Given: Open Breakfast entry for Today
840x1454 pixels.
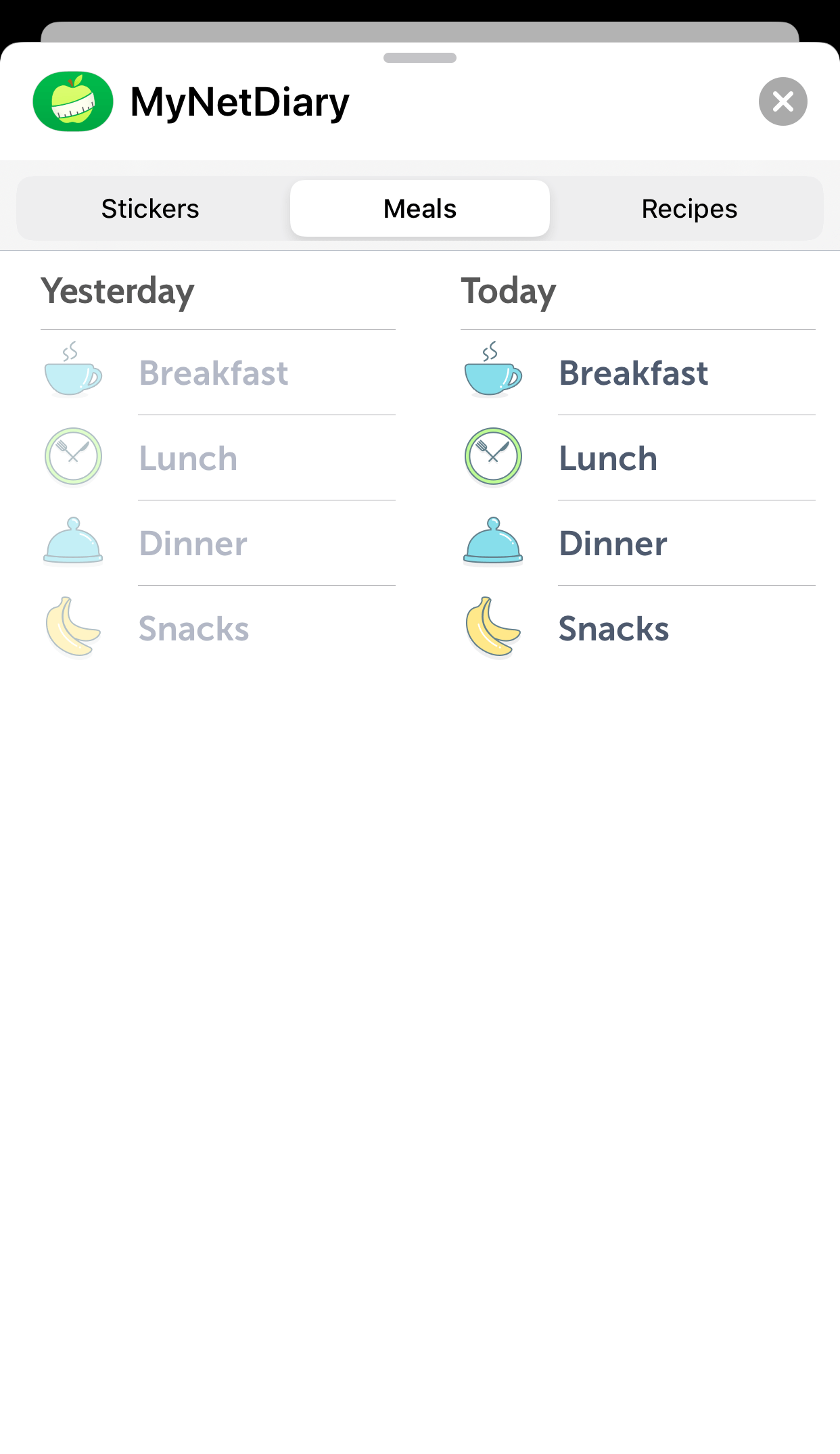Looking at the screenshot, I should coord(633,373).
